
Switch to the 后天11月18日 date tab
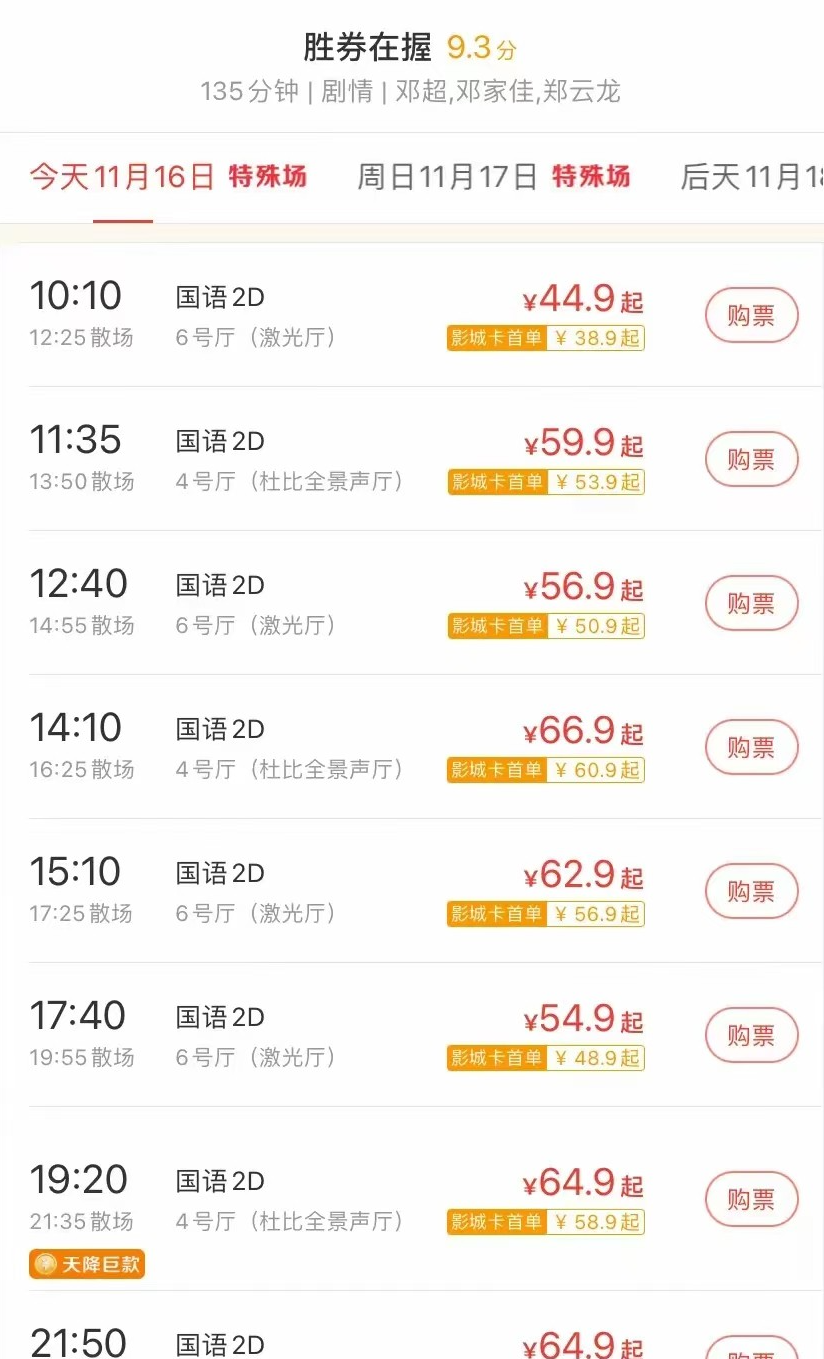point(752,177)
